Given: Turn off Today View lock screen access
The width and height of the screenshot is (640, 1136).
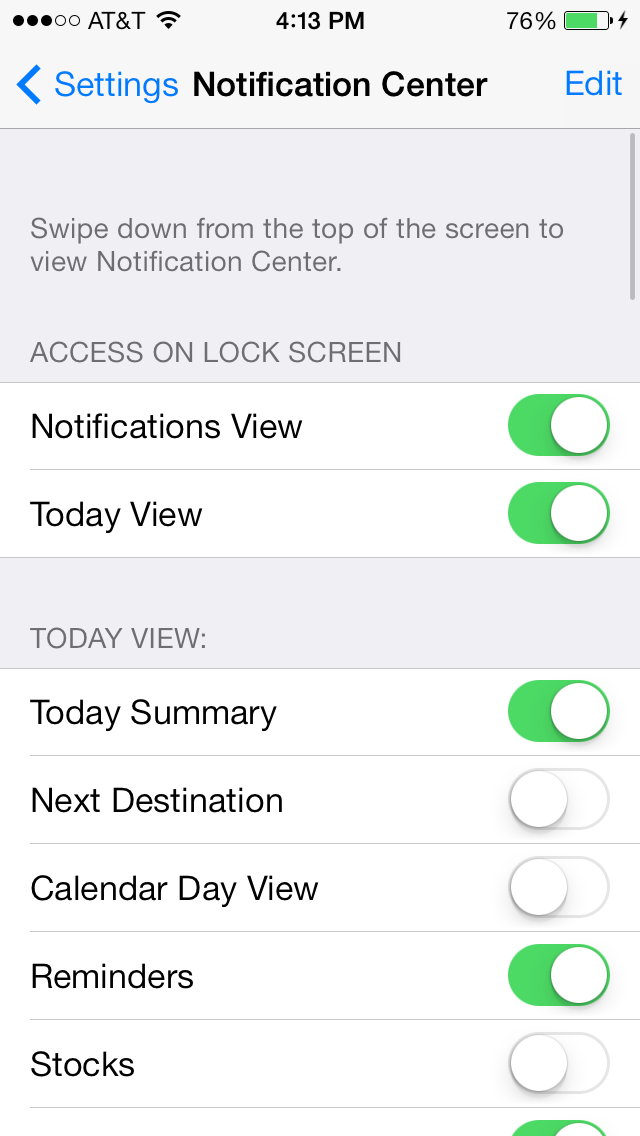Looking at the screenshot, I should coord(558,514).
